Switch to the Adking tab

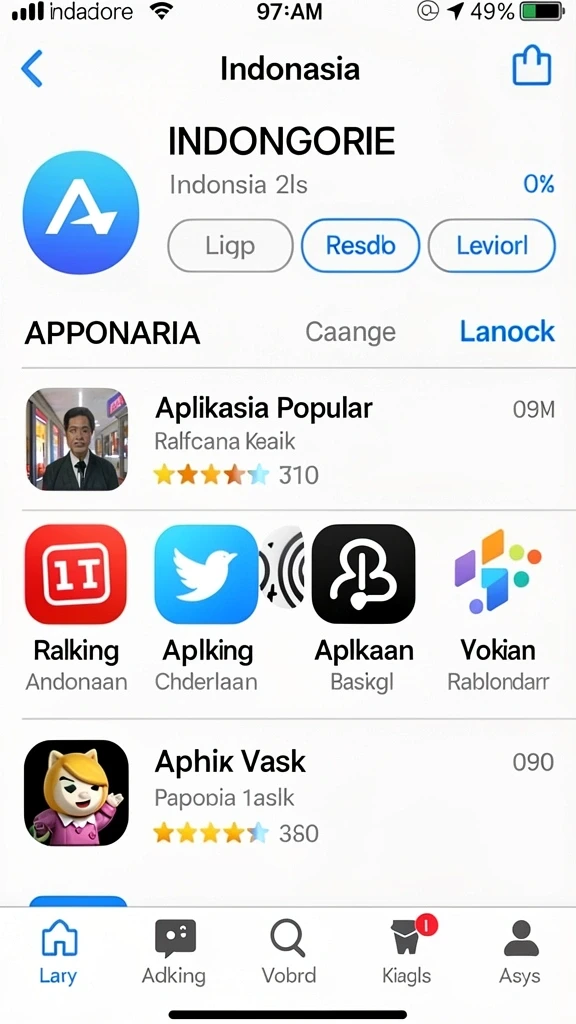click(174, 951)
